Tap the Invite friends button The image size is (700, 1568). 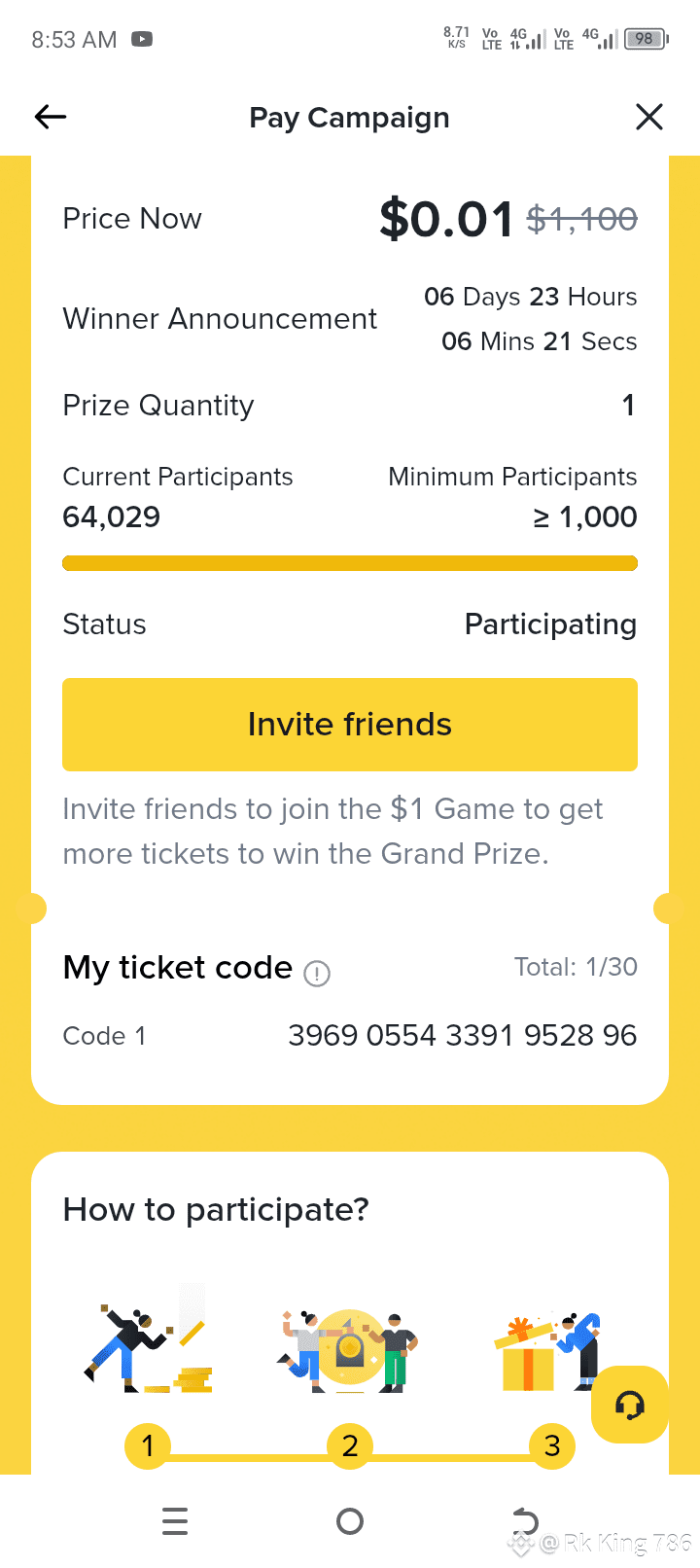[x=350, y=725]
